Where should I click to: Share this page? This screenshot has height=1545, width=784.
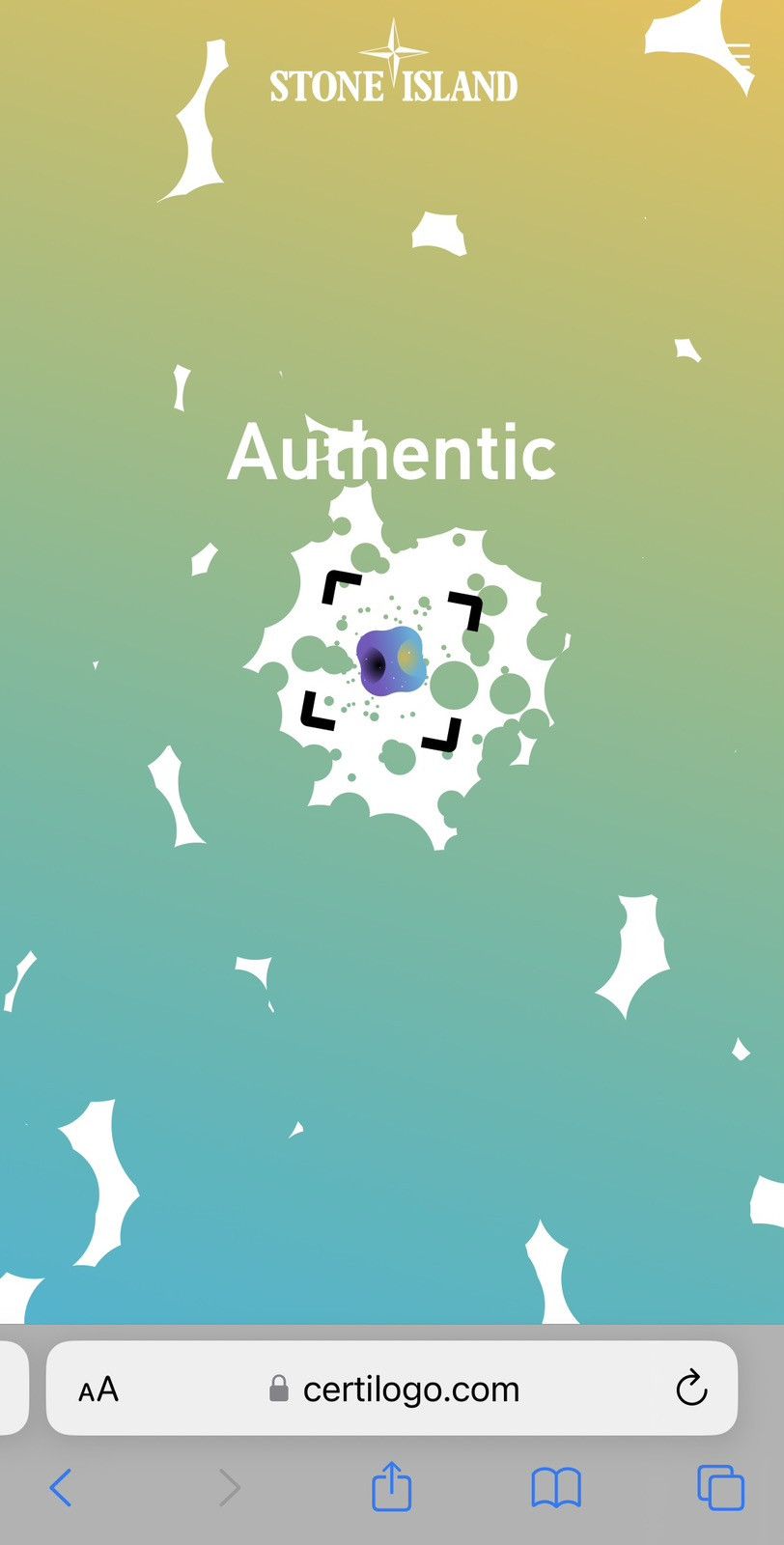coord(392,1485)
